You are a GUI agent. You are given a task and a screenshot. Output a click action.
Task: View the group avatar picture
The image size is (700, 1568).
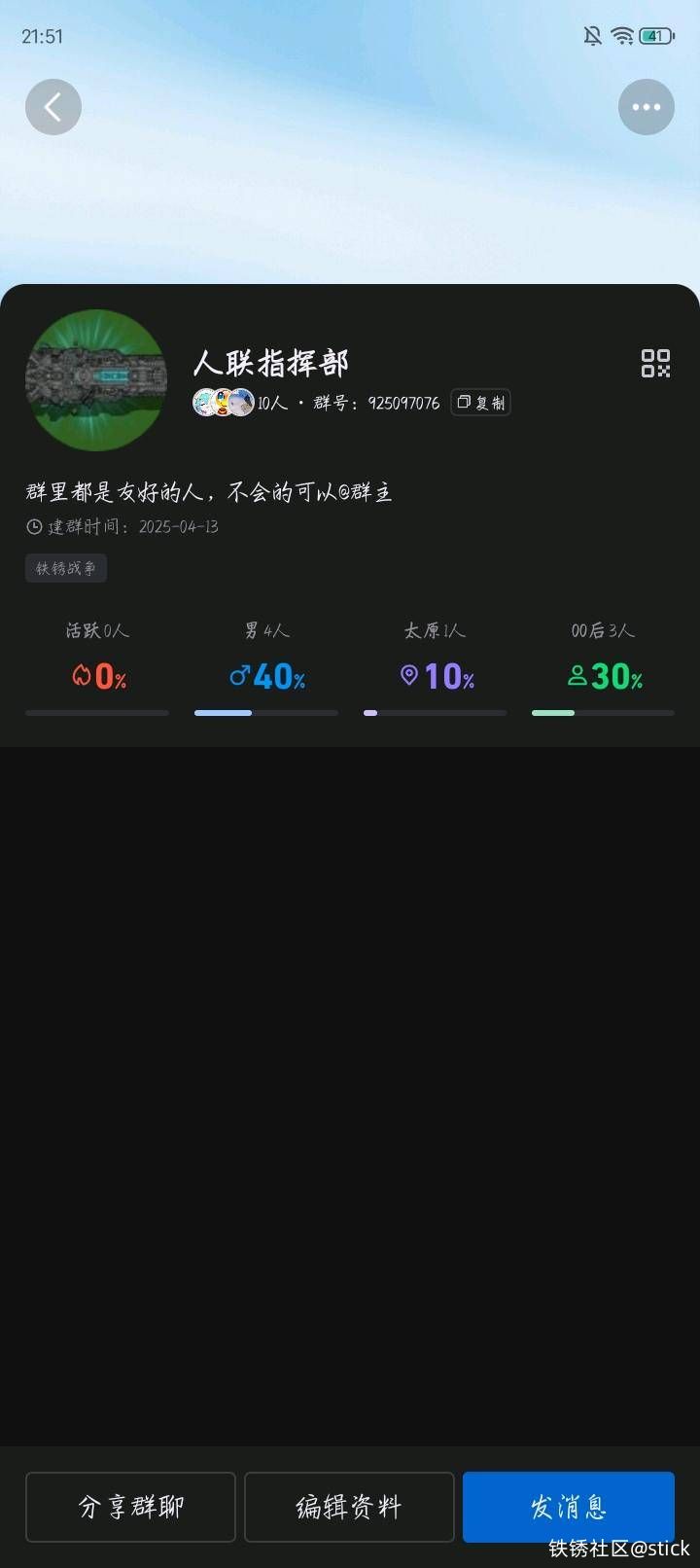coord(95,380)
